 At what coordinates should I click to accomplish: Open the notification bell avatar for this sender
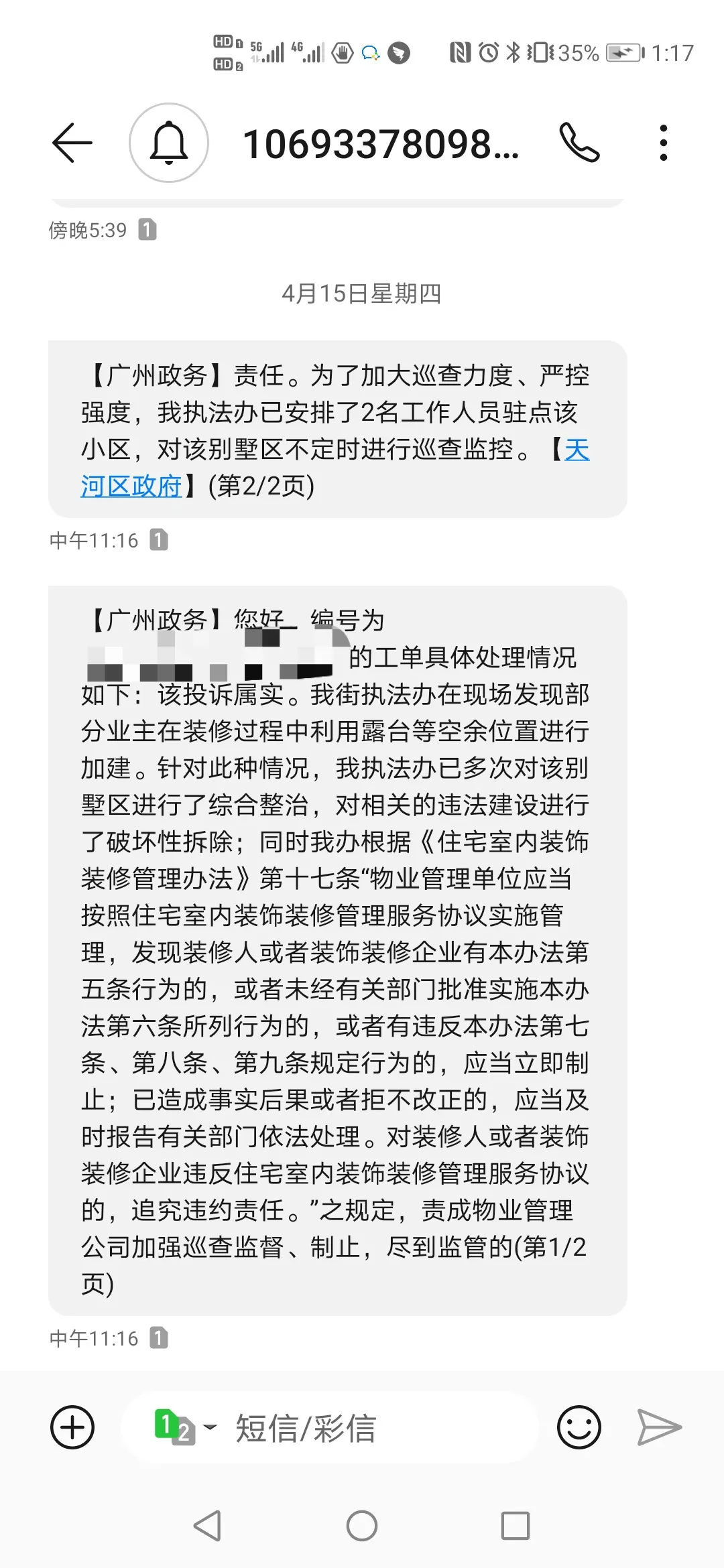coord(168,143)
